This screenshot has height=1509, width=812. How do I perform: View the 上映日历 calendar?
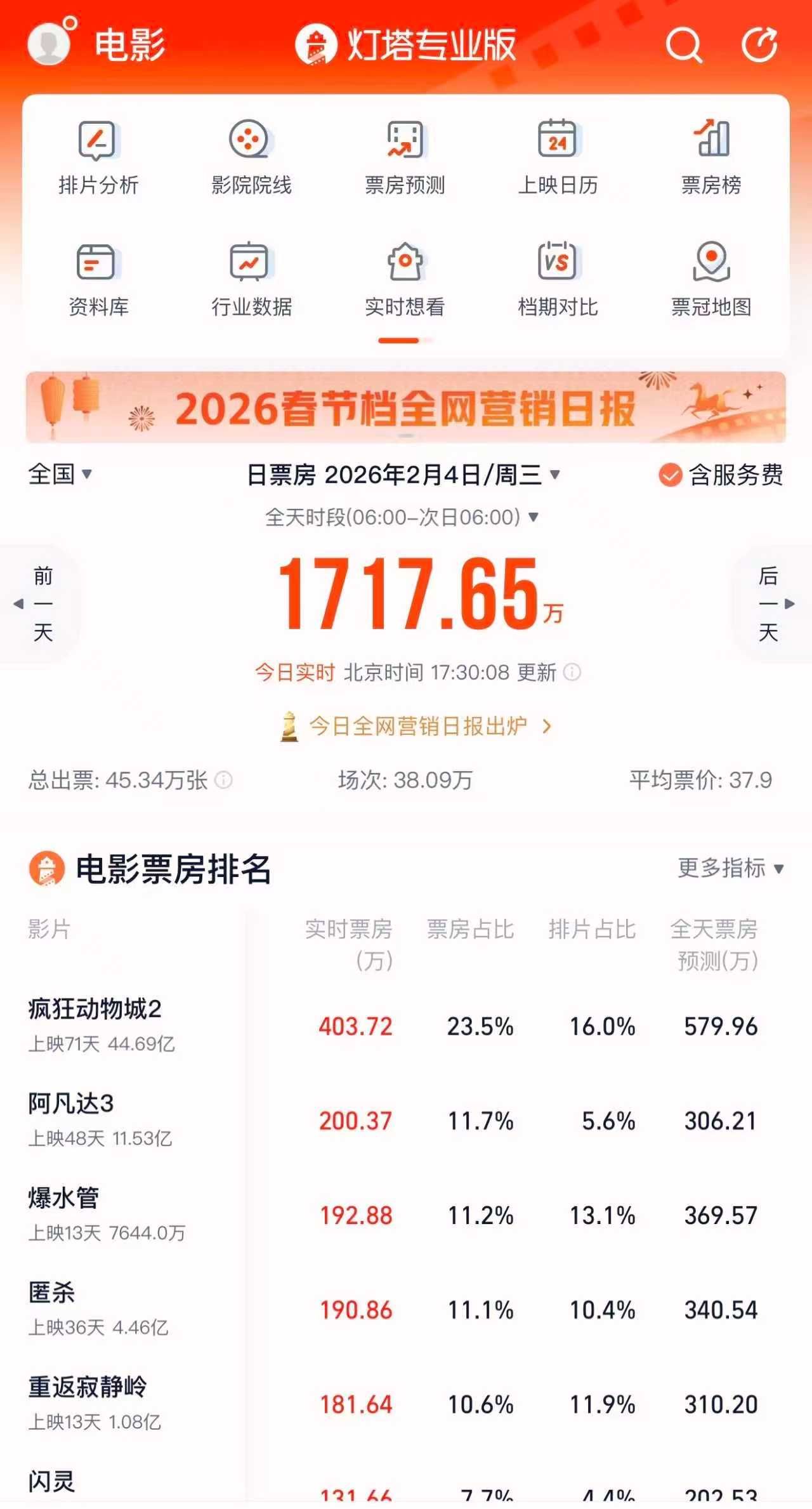point(558,156)
